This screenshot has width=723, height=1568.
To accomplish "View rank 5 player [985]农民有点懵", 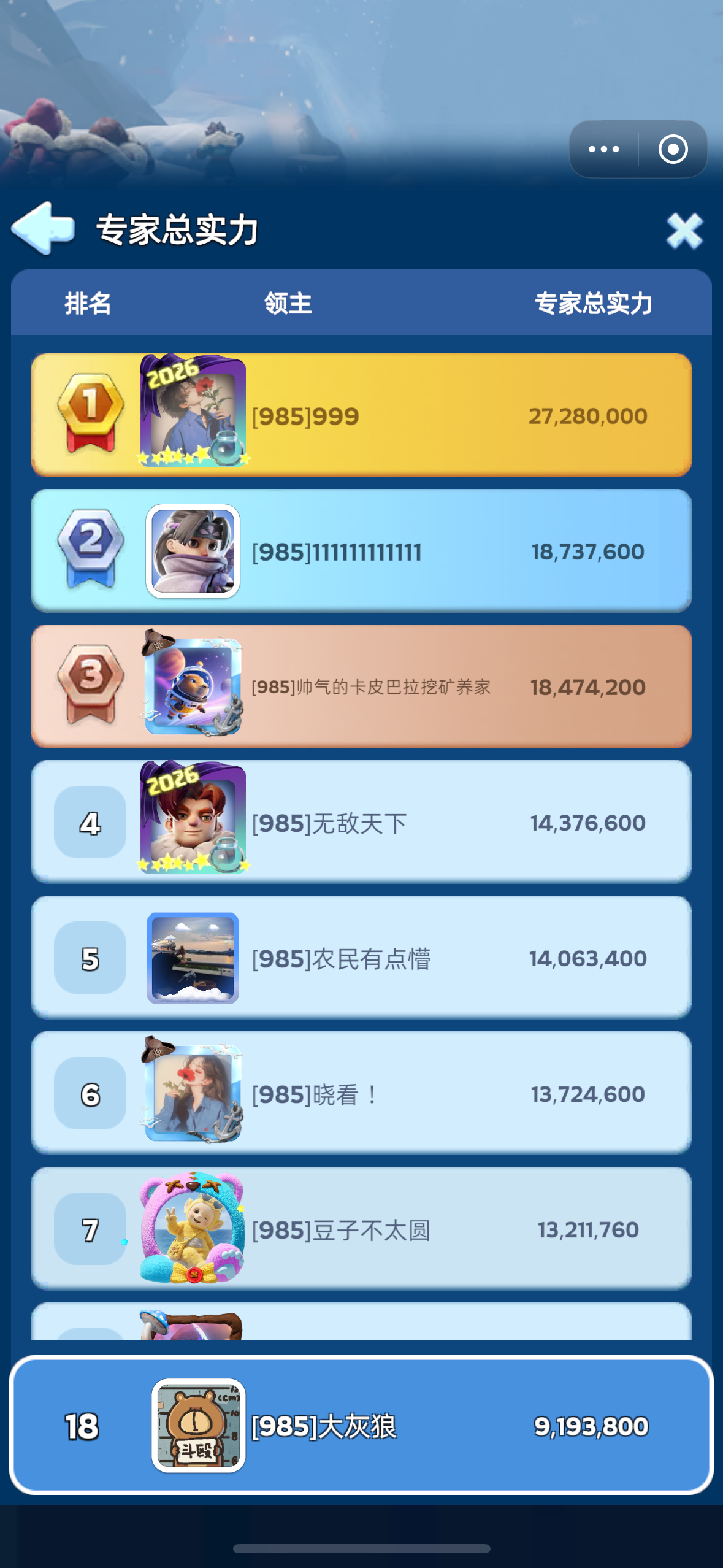I will pyautogui.click(x=361, y=958).
